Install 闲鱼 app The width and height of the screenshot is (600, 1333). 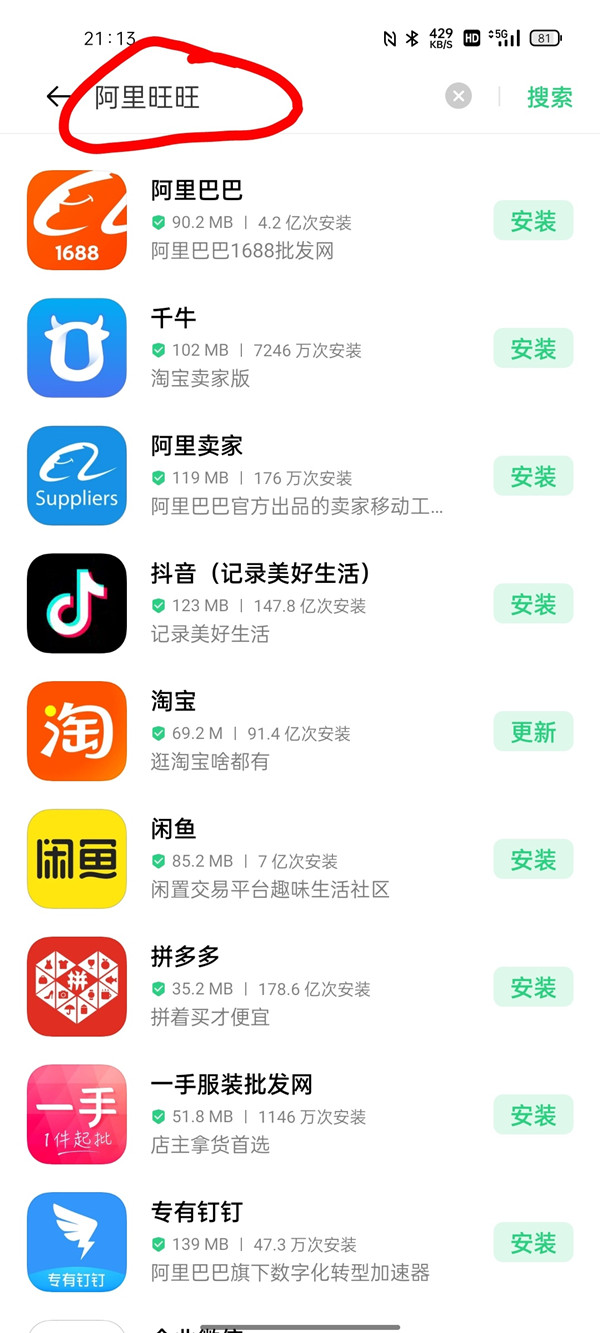[x=533, y=860]
